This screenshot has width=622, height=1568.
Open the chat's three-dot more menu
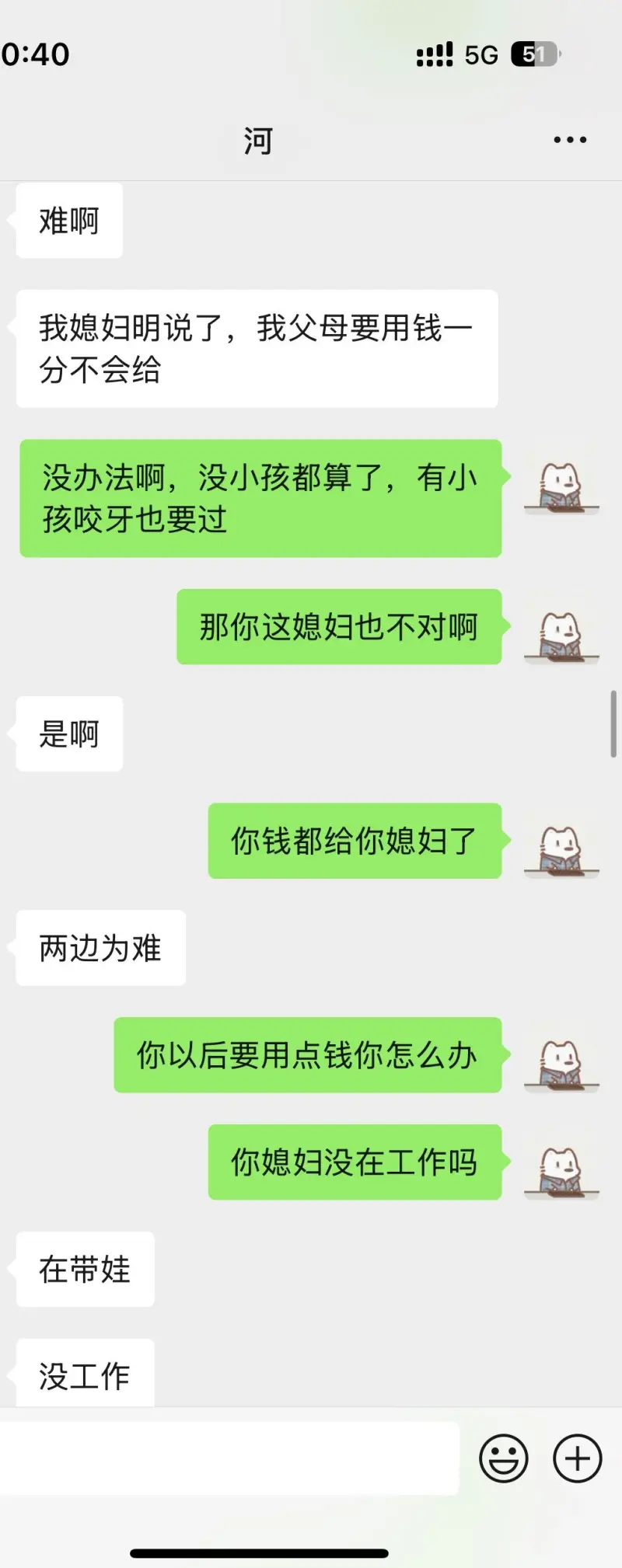[x=570, y=140]
